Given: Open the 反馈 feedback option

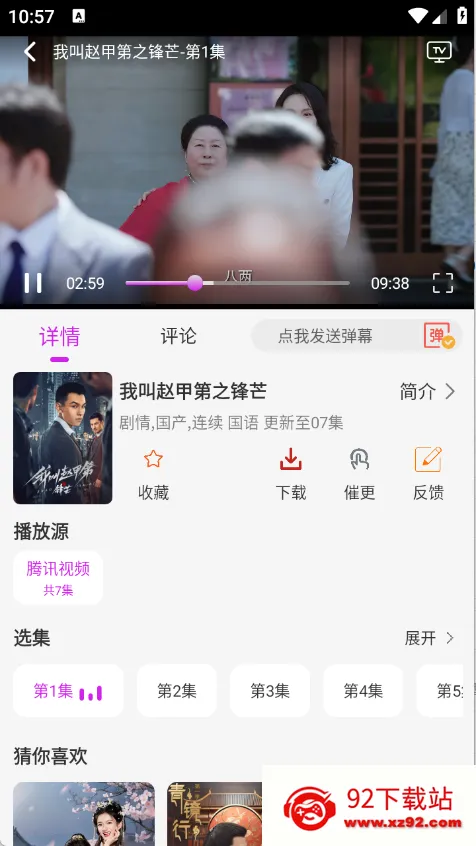Looking at the screenshot, I should tap(429, 474).
